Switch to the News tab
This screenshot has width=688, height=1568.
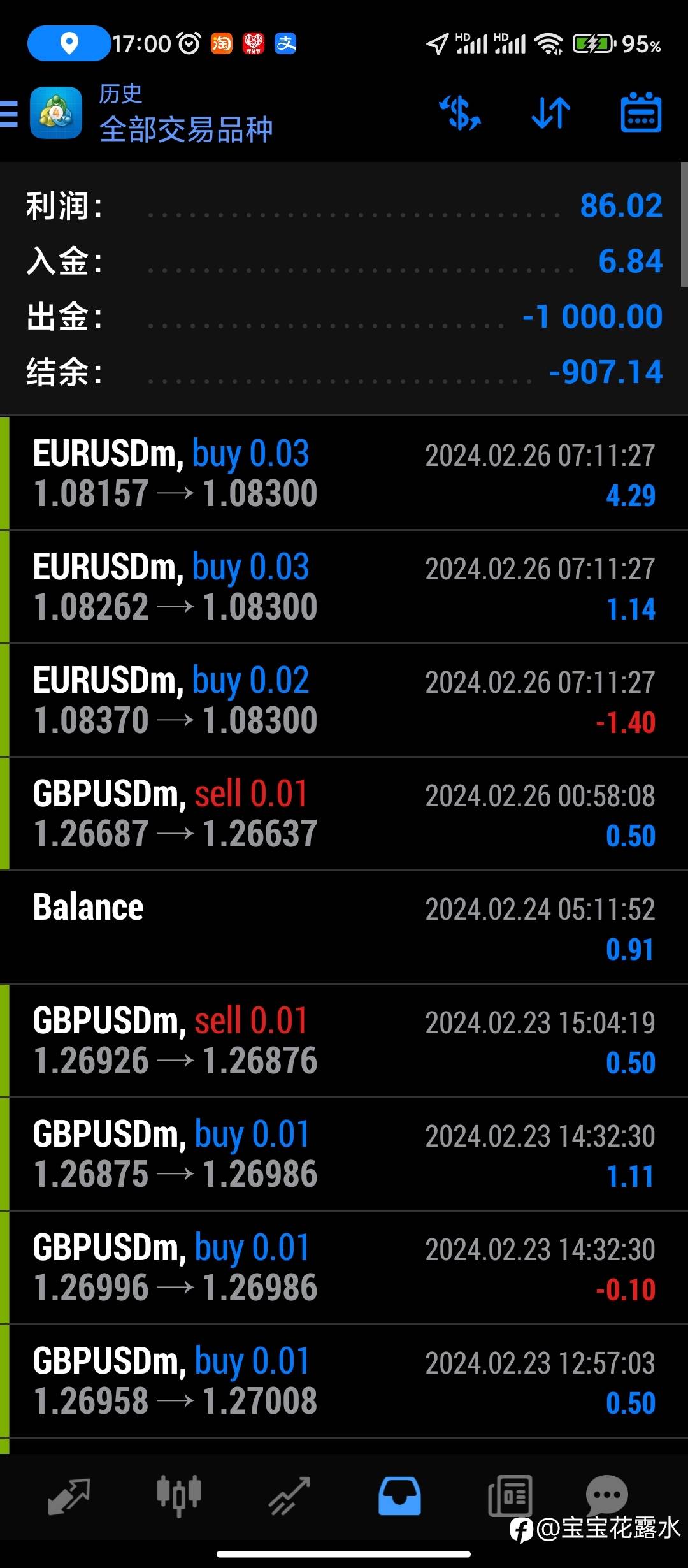510,1495
